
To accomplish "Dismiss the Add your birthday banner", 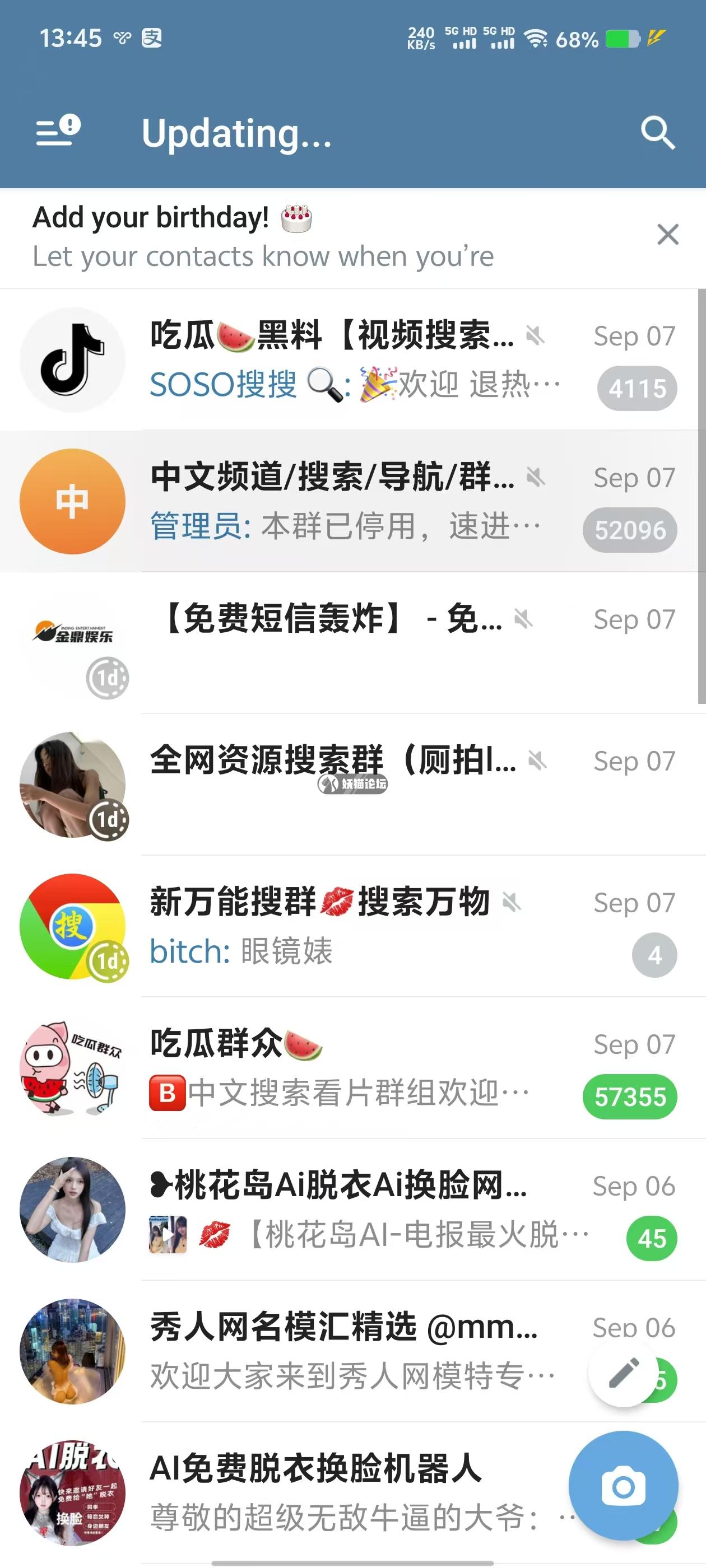I will pos(668,234).
